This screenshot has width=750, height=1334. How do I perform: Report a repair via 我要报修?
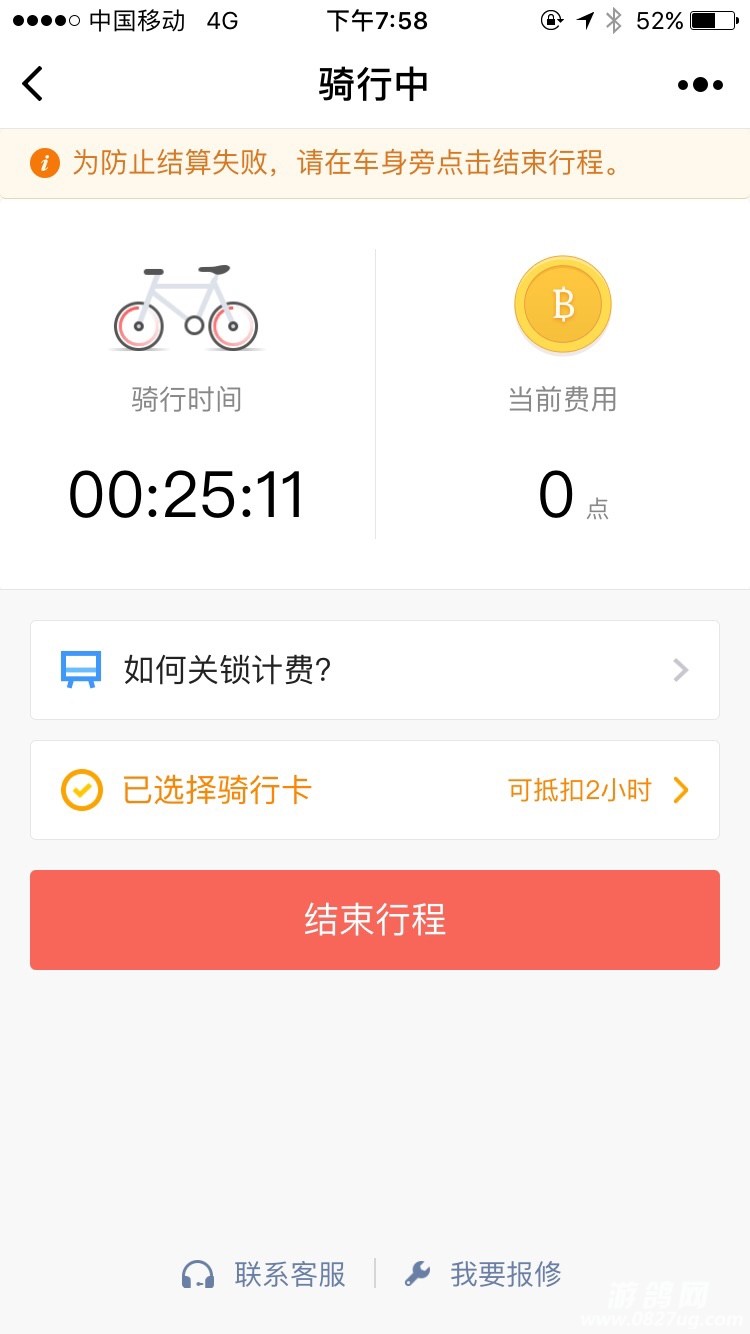click(x=483, y=1274)
